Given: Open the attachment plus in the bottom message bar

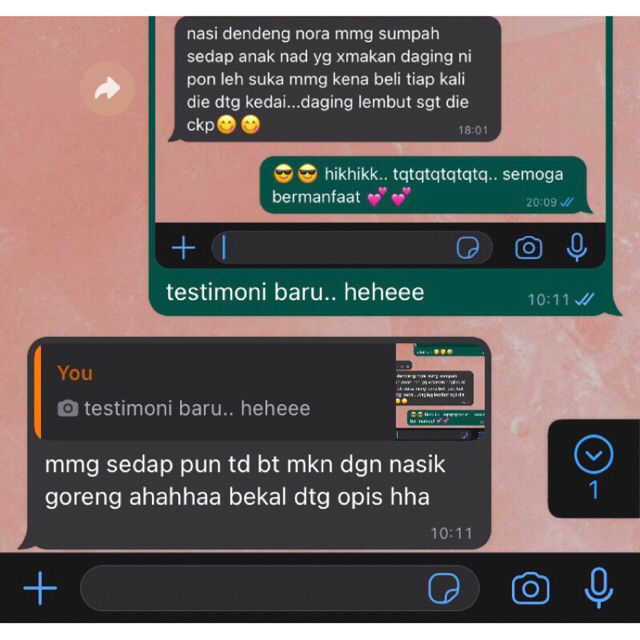Looking at the screenshot, I should tap(40, 588).
